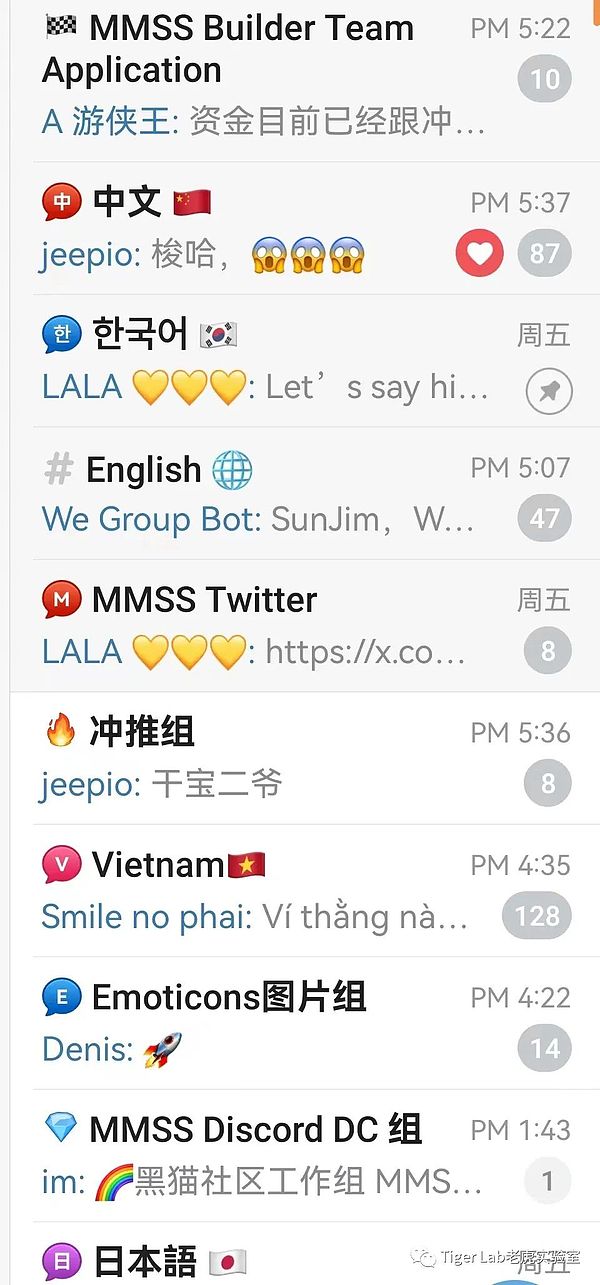Open the 中文 topic
Image resolution: width=600 pixels, height=1285 pixels.
(x=250, y=228)
